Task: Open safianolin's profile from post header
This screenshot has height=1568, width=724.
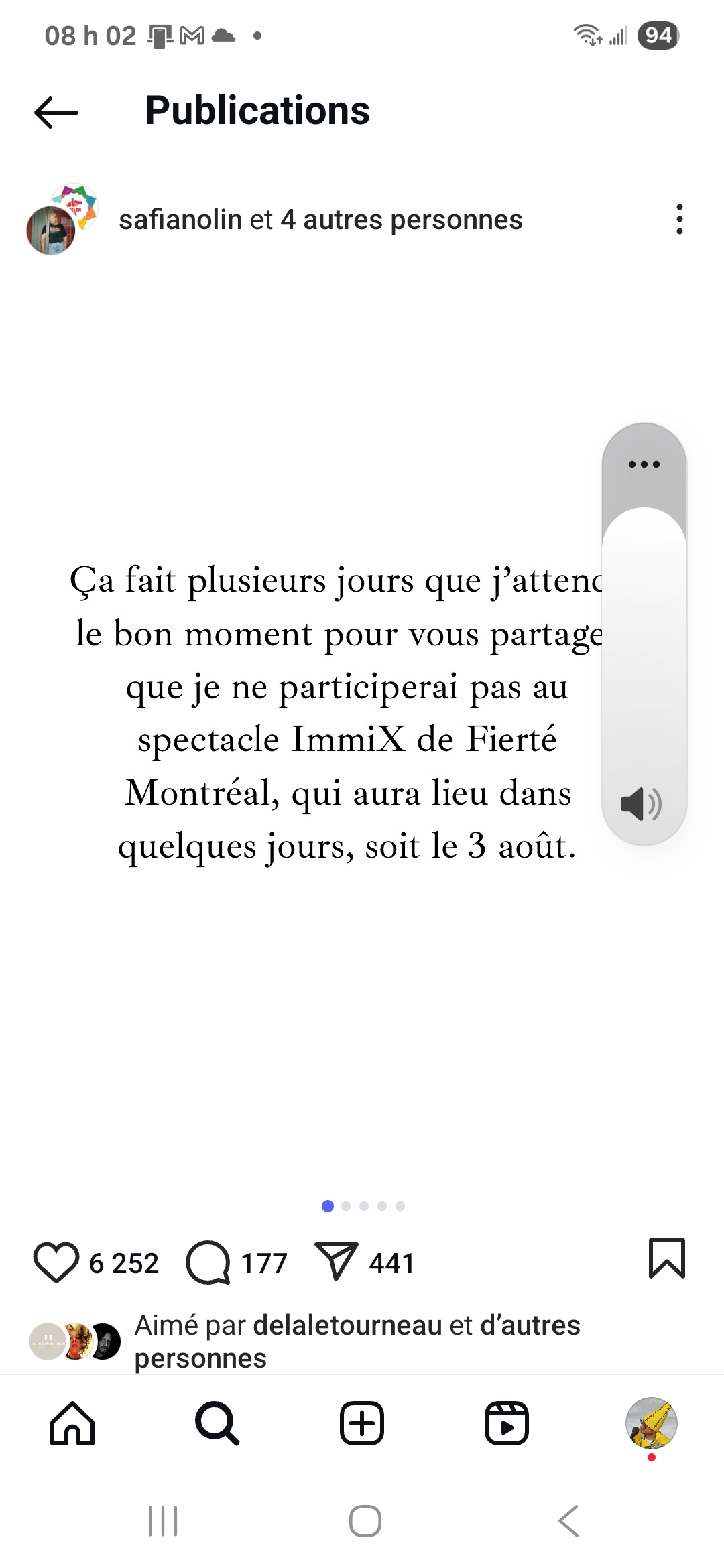Action: coord(180,220)
